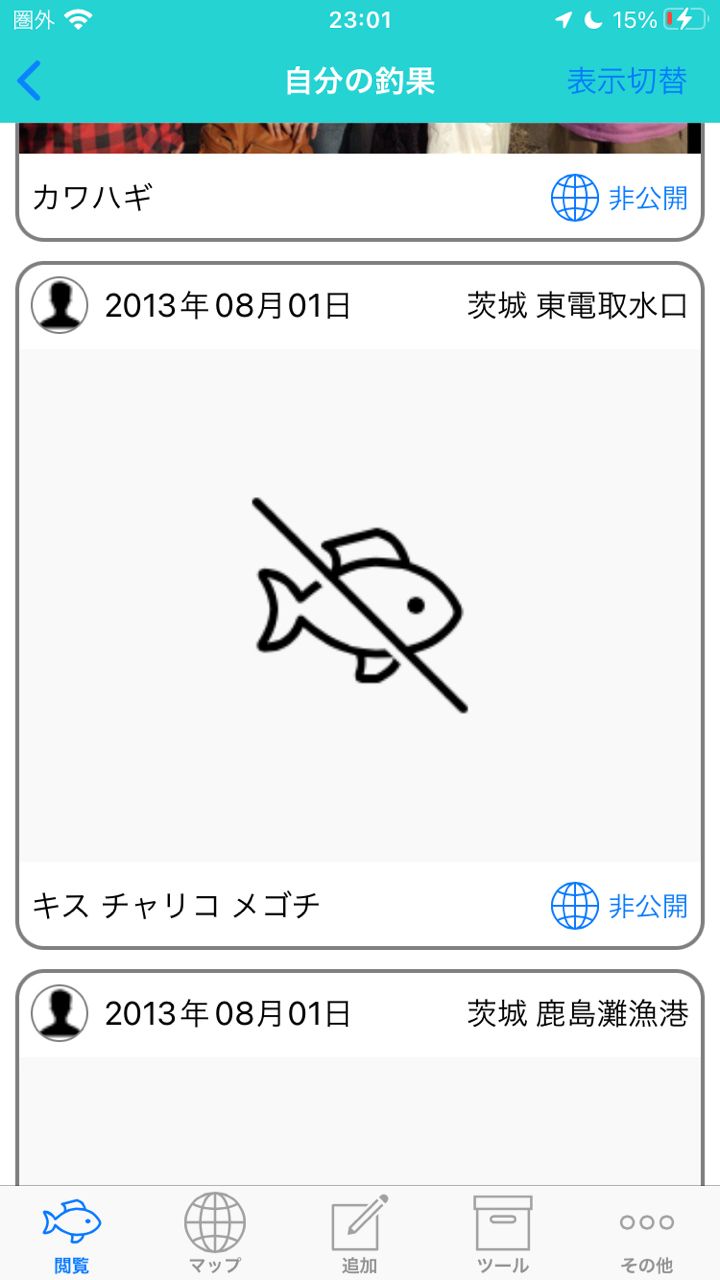This screenshot has width=720, height=1280.
Task: Open the その他 tab
Action: pos(646,1235)
